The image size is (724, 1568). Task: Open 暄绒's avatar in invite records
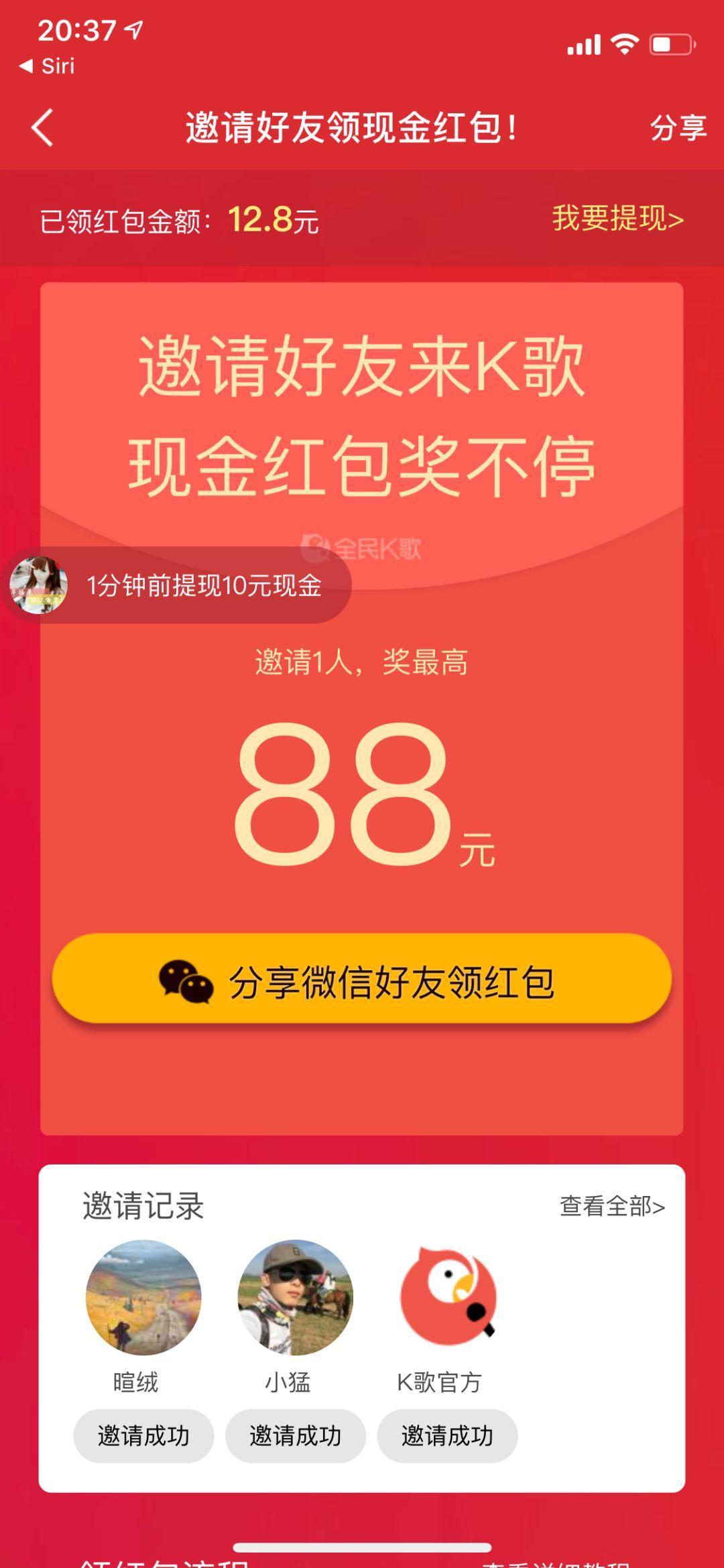coord(143,1296)
